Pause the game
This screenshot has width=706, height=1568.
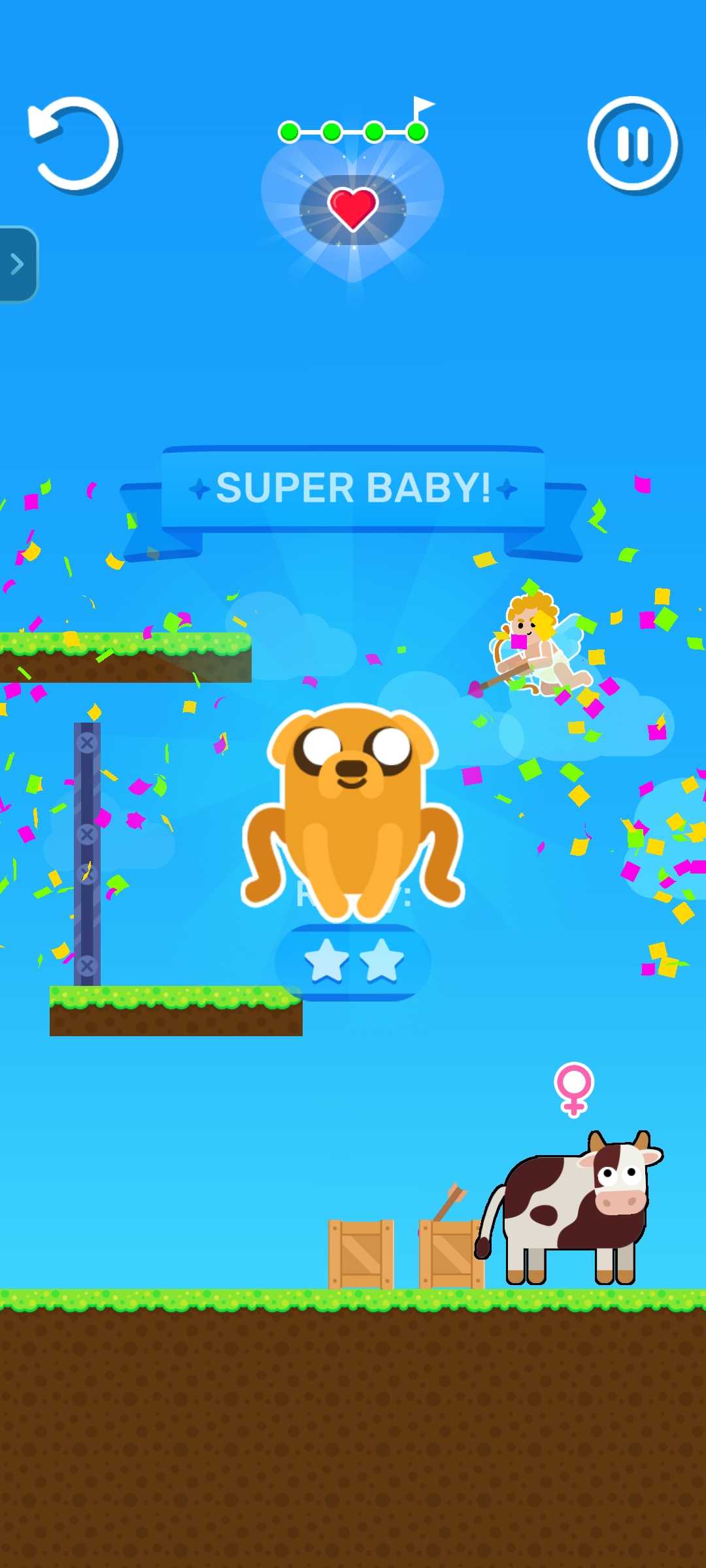tap(633, 144)
